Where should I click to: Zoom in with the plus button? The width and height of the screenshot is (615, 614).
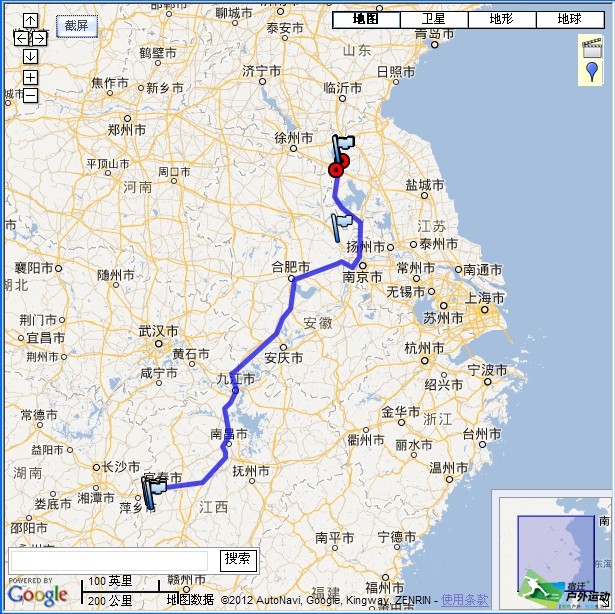(30, 78)
